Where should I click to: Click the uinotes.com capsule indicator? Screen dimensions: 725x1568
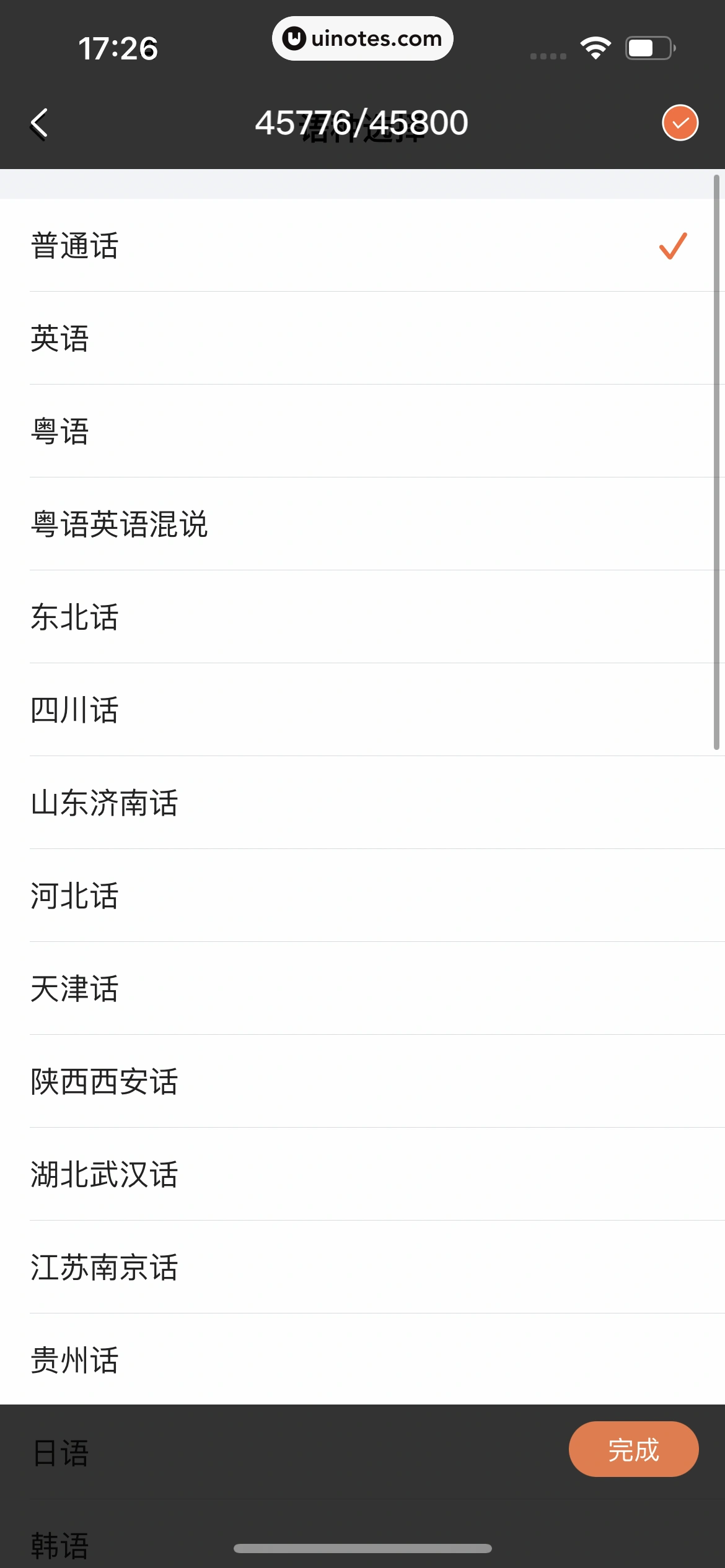pyautogui.click(x=362, y=38)
